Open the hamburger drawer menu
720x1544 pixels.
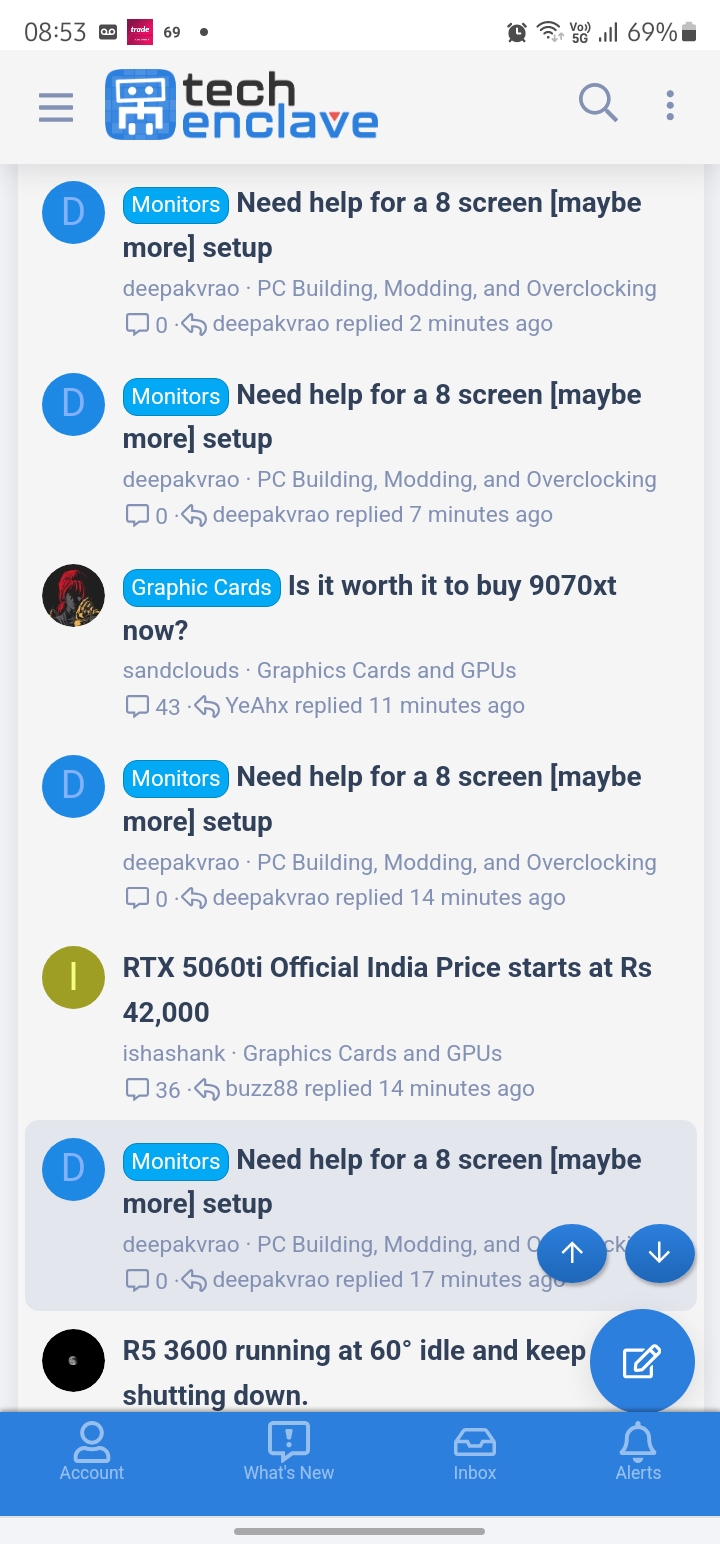[56, 107]
